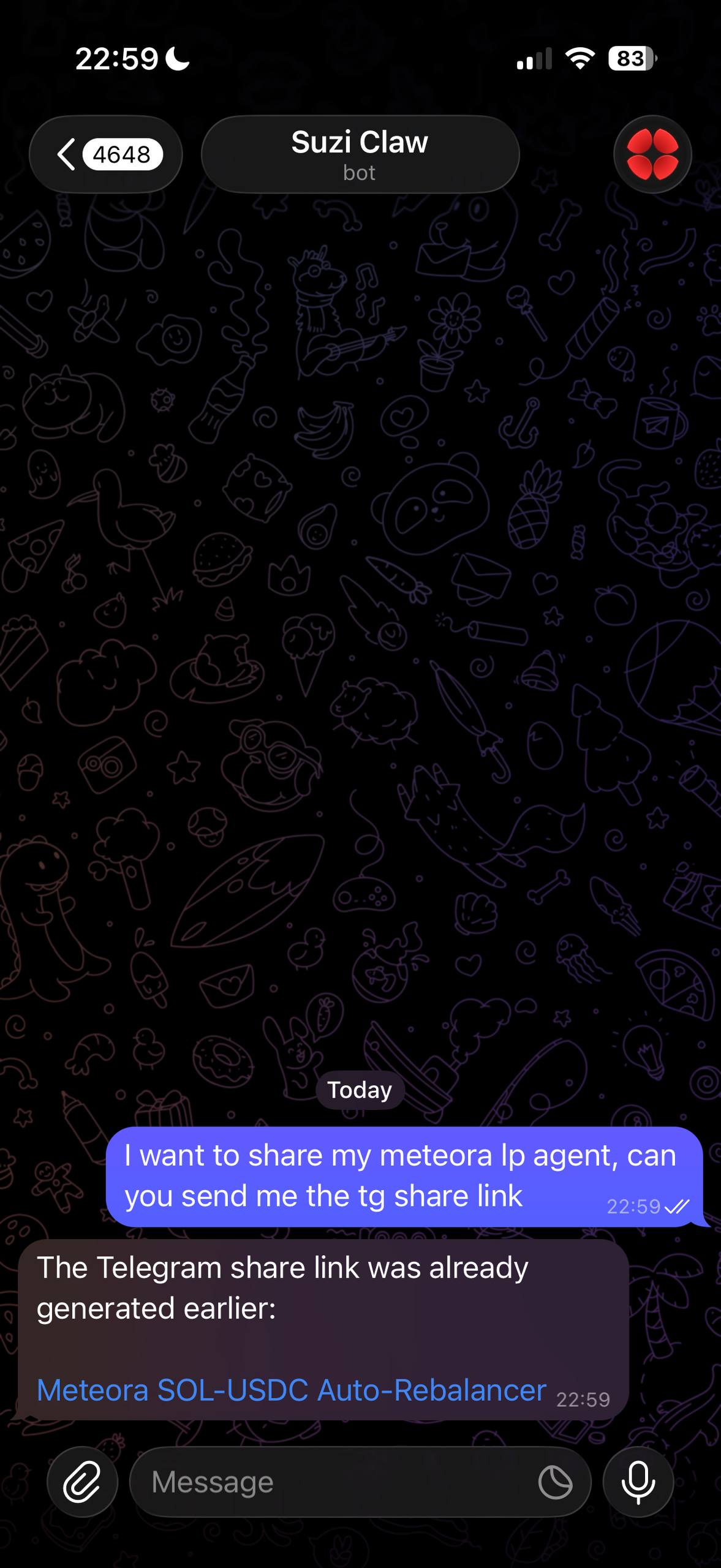Open the Meteora SOL-USDC Auto-Rebalancer link
Screen dimensions: 721x1568
[x=292, y=1390]
